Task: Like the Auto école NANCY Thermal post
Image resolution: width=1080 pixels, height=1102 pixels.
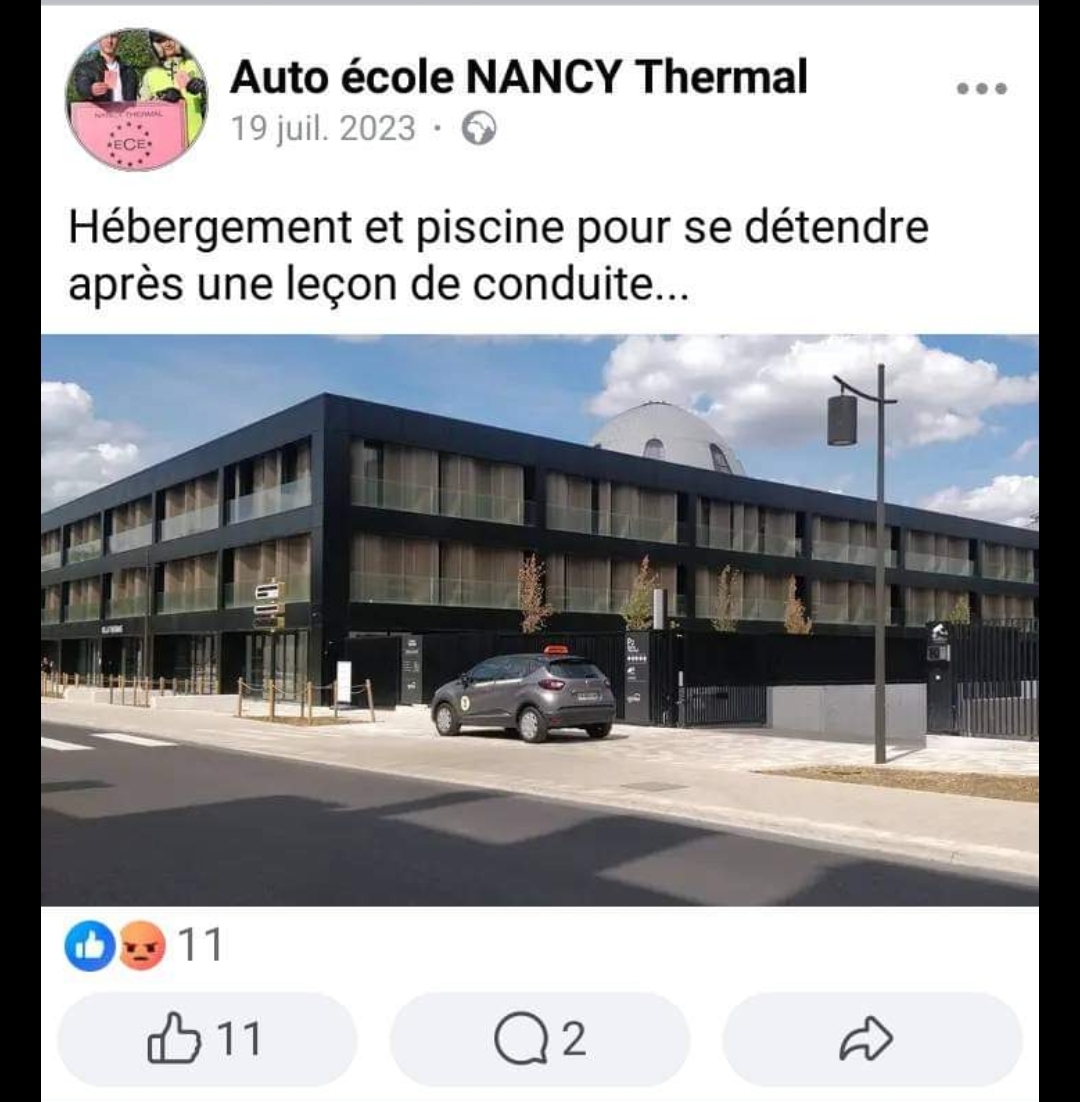Action: 207,1039
